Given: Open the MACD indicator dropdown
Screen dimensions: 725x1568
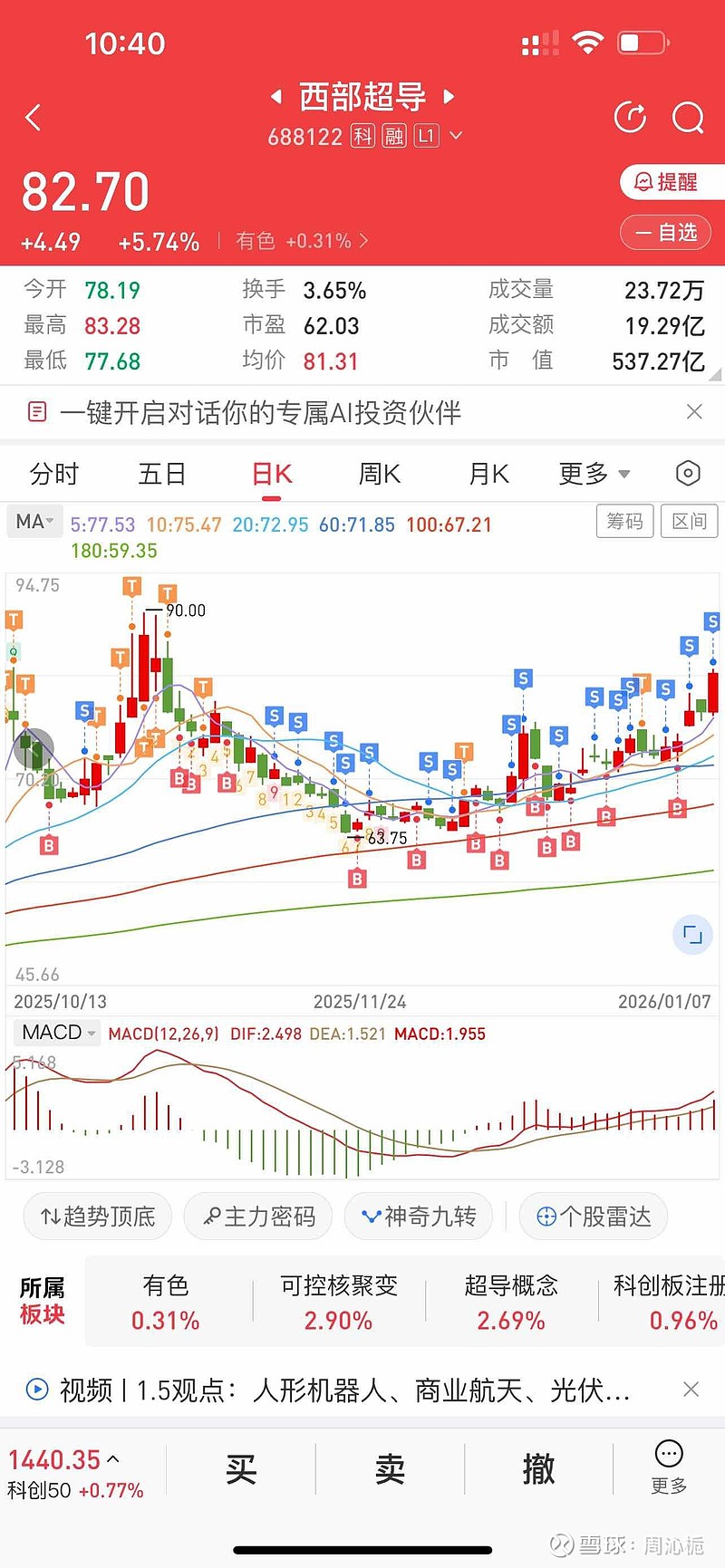Looking at the screenshot, I should click(x=56, y=1032).
